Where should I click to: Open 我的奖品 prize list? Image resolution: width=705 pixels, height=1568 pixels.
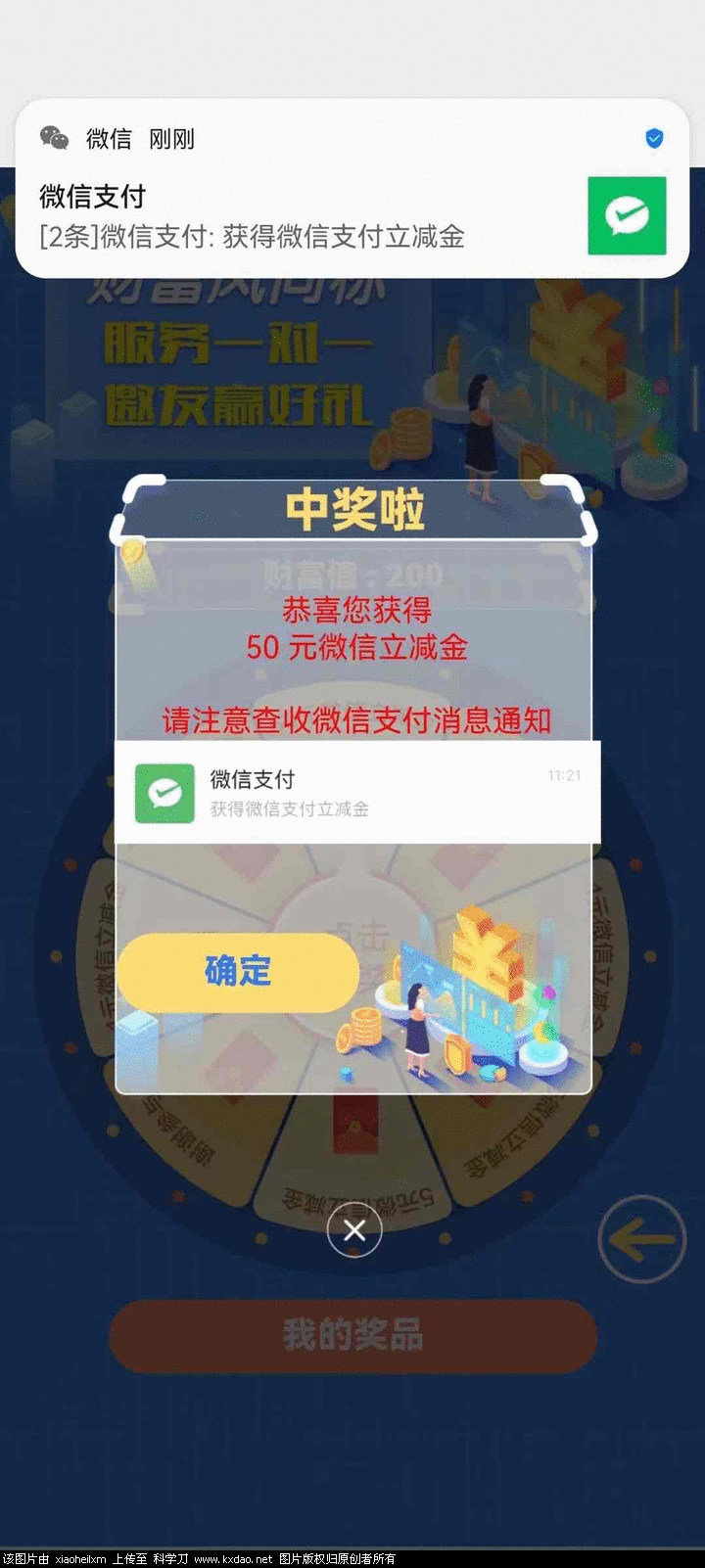(x=352, y=1335)
